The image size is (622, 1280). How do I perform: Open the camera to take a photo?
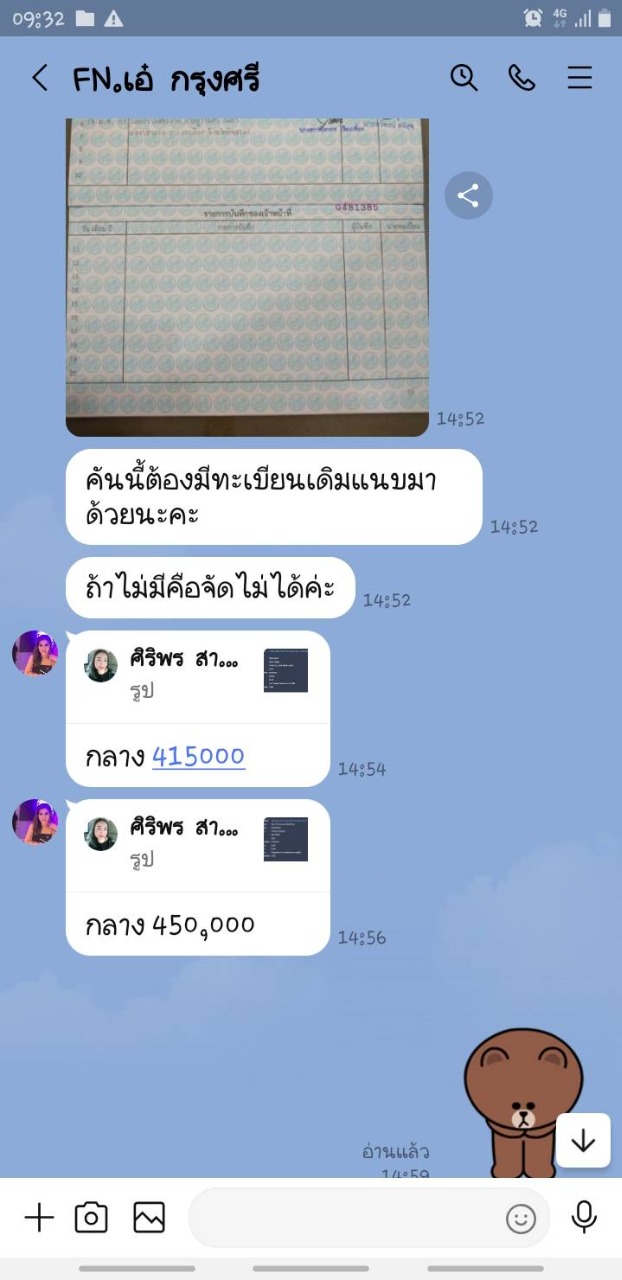(x=91, y=1217)
